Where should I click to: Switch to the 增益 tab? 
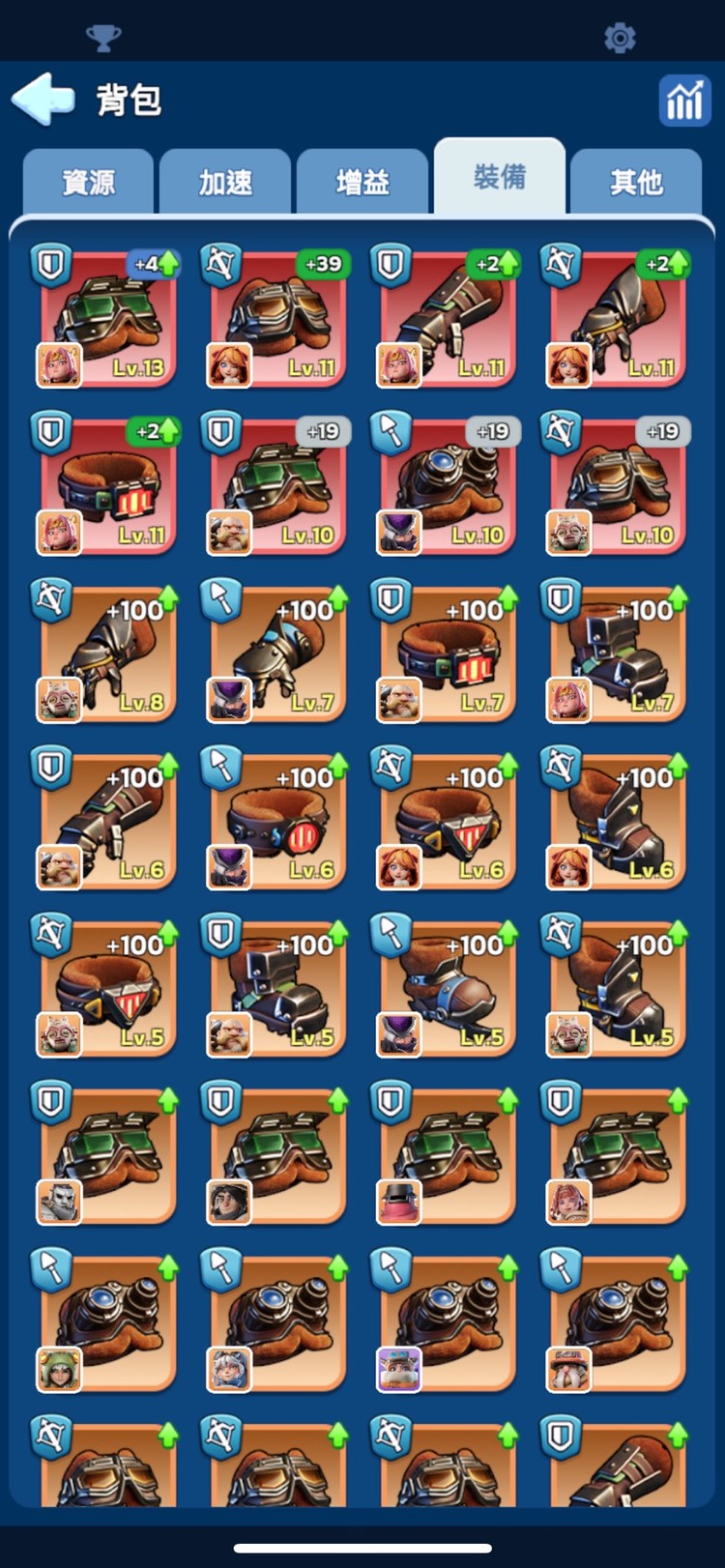[x=362, y=182]
